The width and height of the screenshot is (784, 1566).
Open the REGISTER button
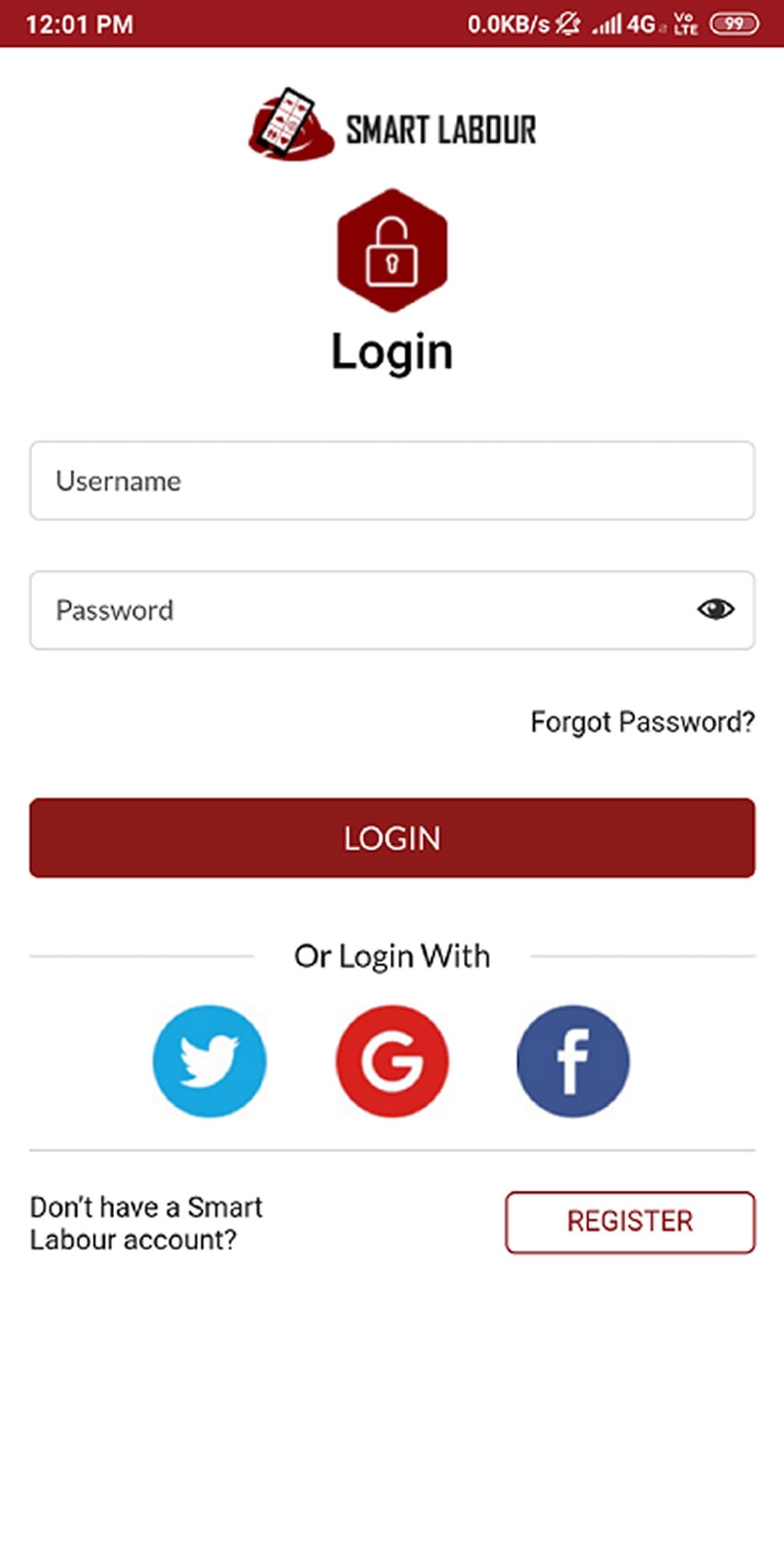point(630,1222)
